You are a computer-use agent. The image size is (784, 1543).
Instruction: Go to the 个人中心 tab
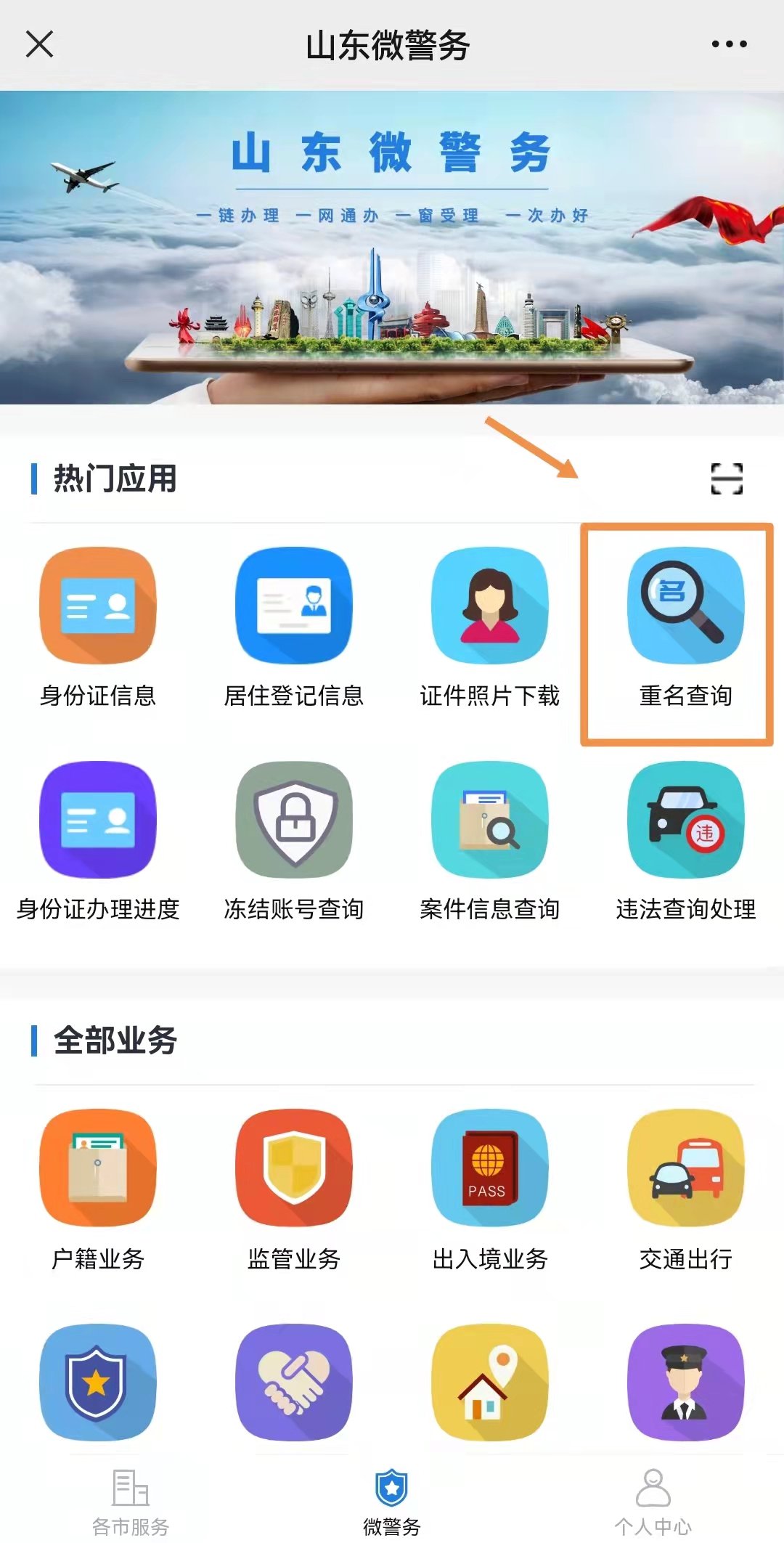pos(653,1502)
